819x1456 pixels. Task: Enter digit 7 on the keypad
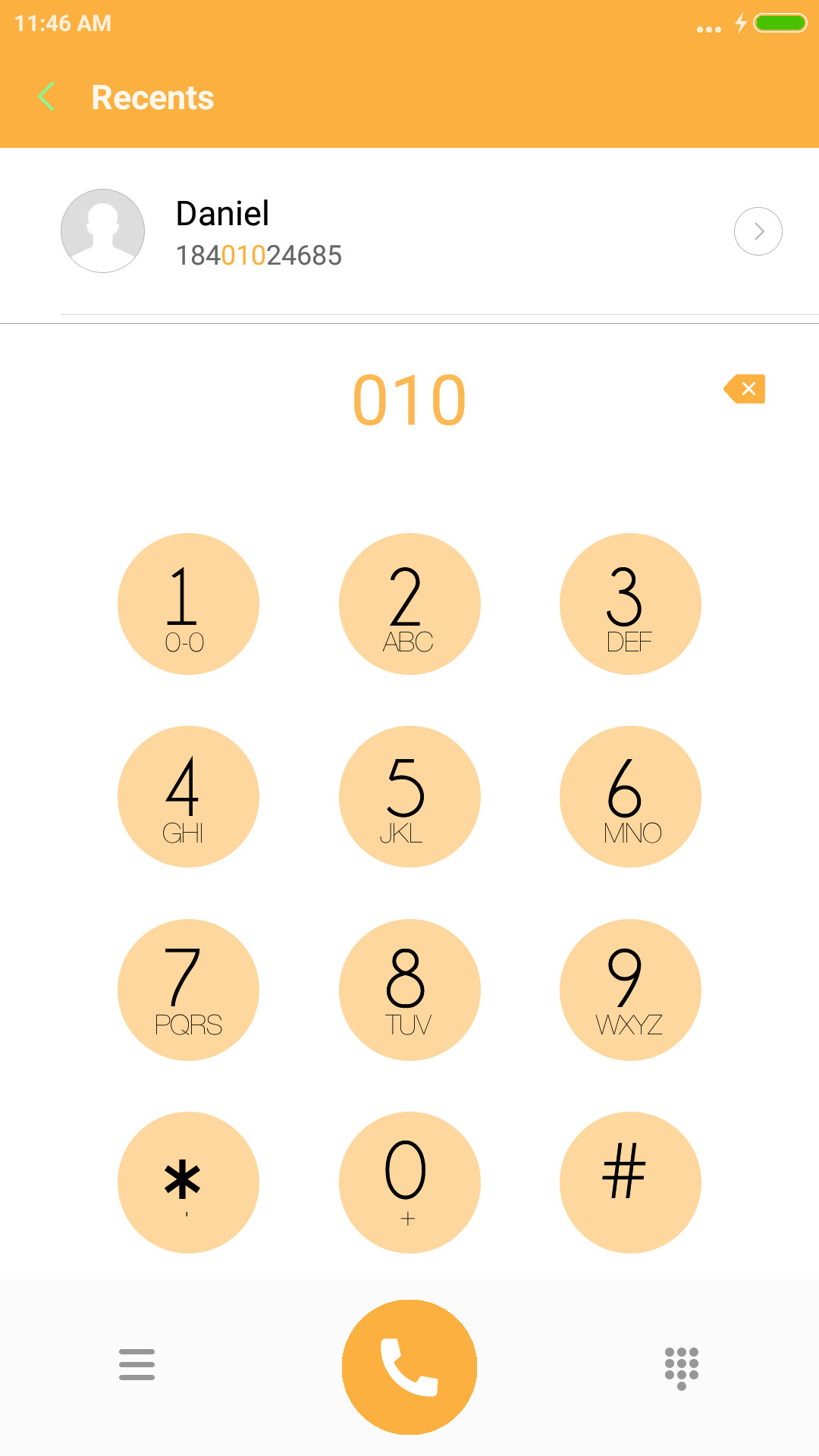(x=188, y=990)
